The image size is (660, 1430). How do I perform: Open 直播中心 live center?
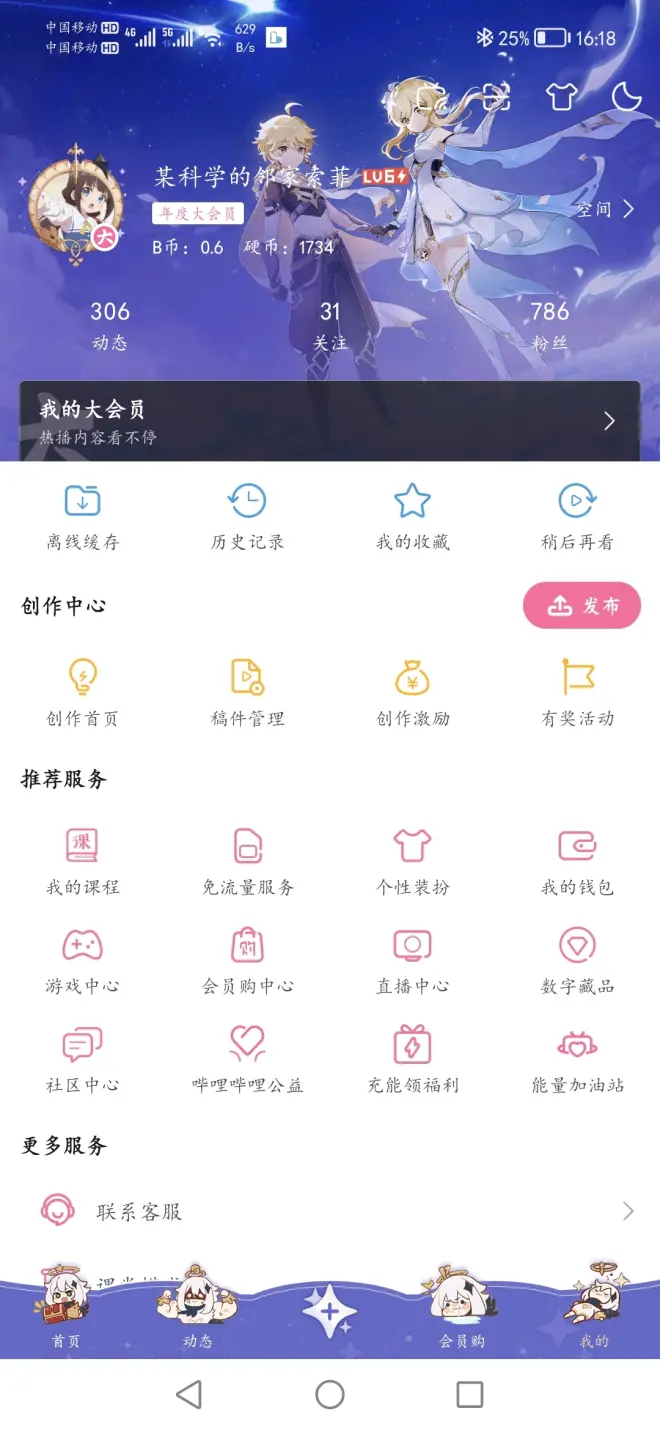412,960
